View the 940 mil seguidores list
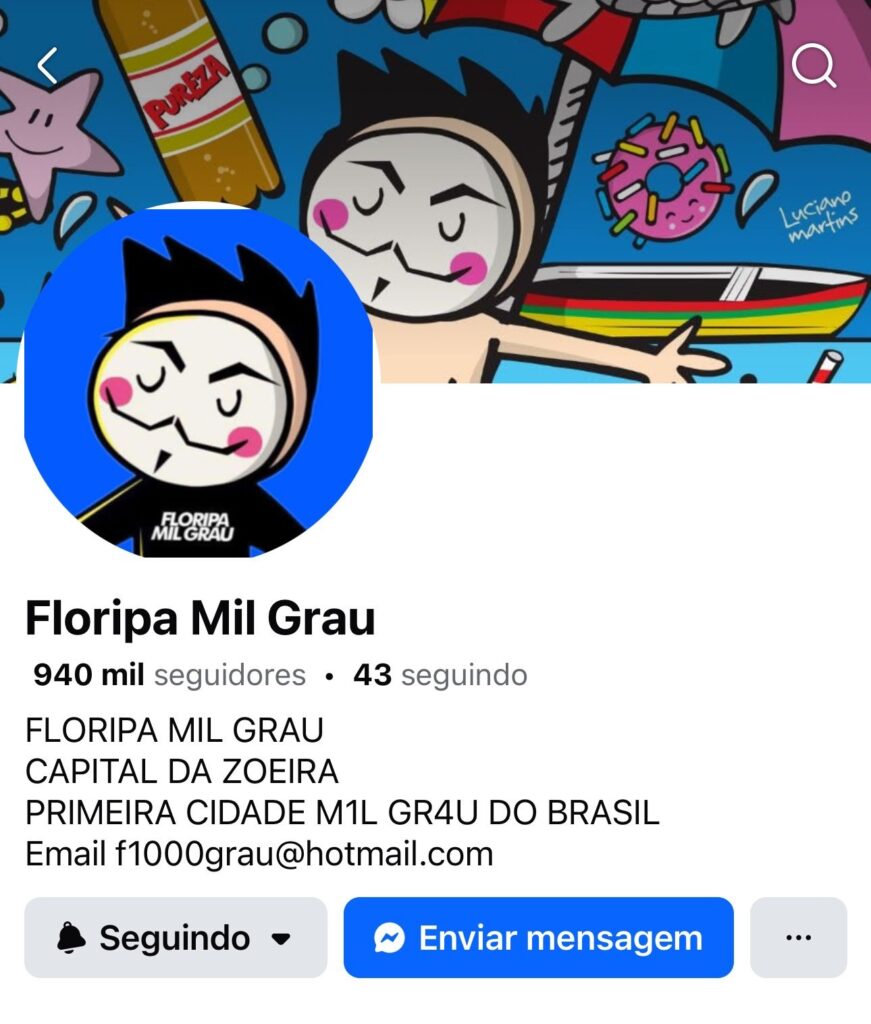This screenshot has width=871, height=1024. tap(169, 675)
